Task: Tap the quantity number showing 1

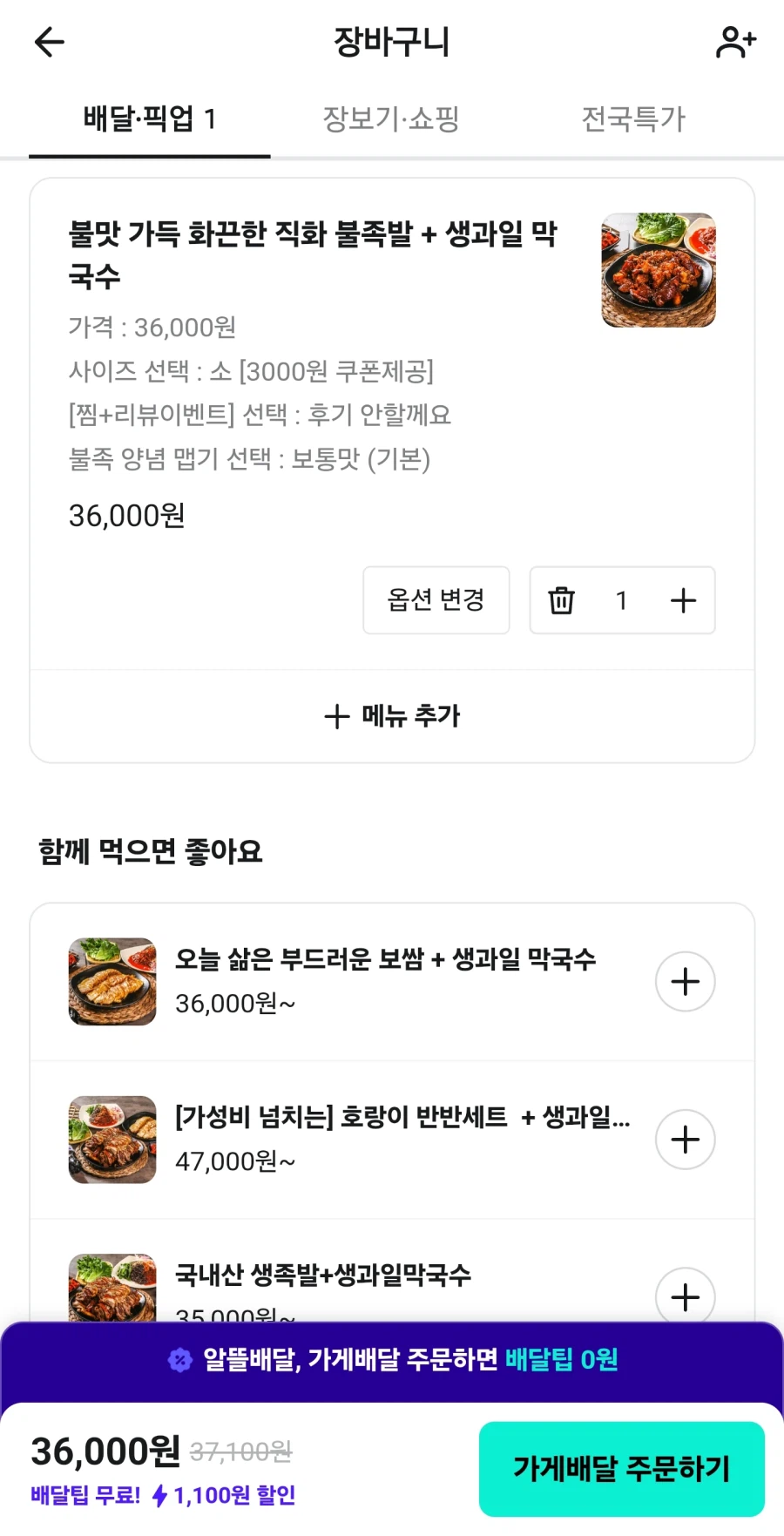Action: pyautogui.click(x=621, y=600)
